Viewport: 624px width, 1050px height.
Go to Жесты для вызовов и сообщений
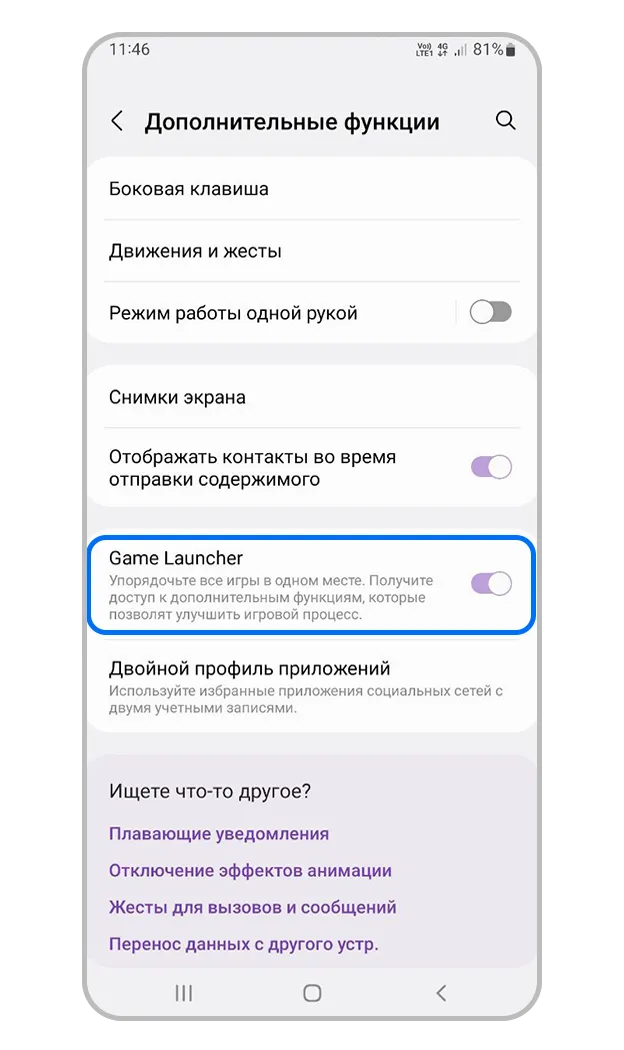coord(252,907)
